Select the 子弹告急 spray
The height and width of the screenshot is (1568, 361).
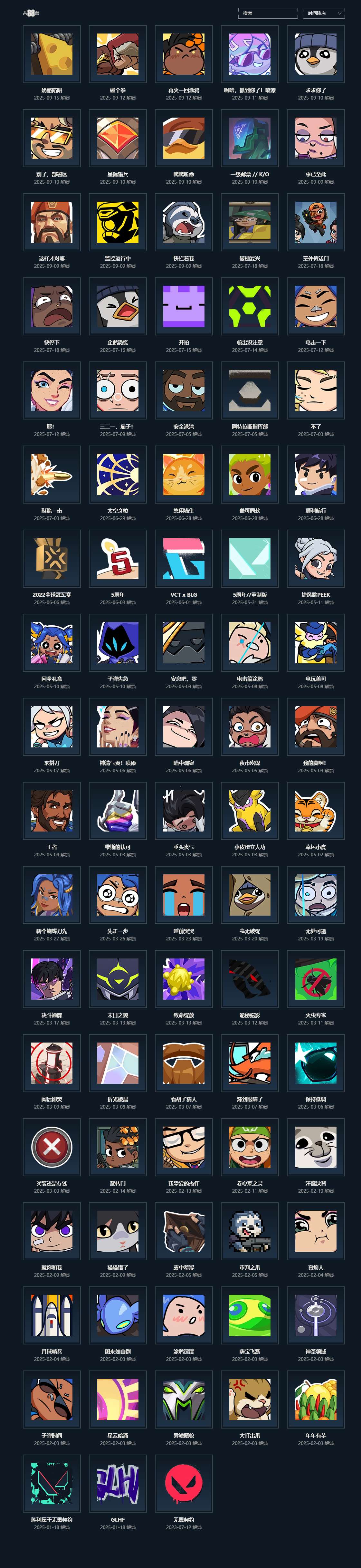point(118,642)
